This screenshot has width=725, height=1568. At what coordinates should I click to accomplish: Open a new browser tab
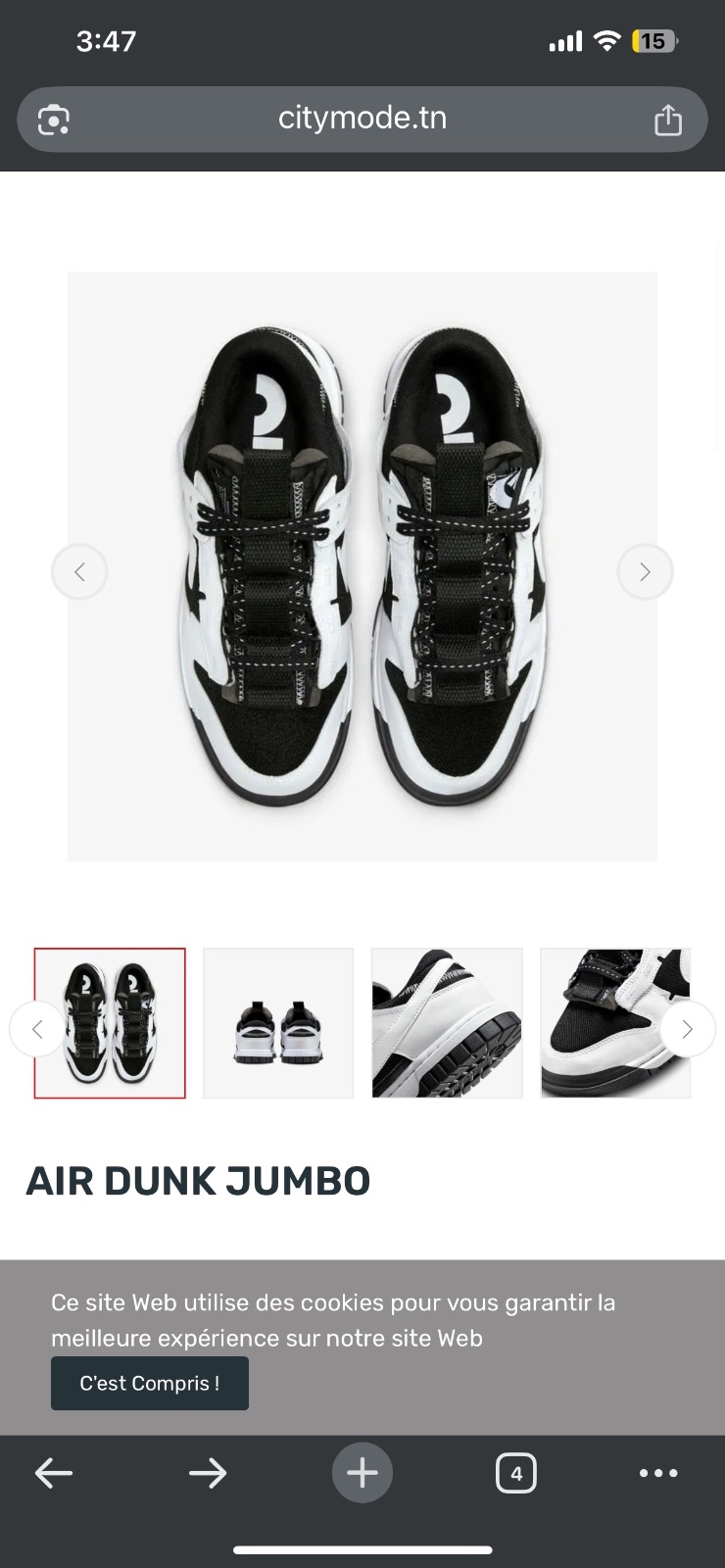point(362,1472)
